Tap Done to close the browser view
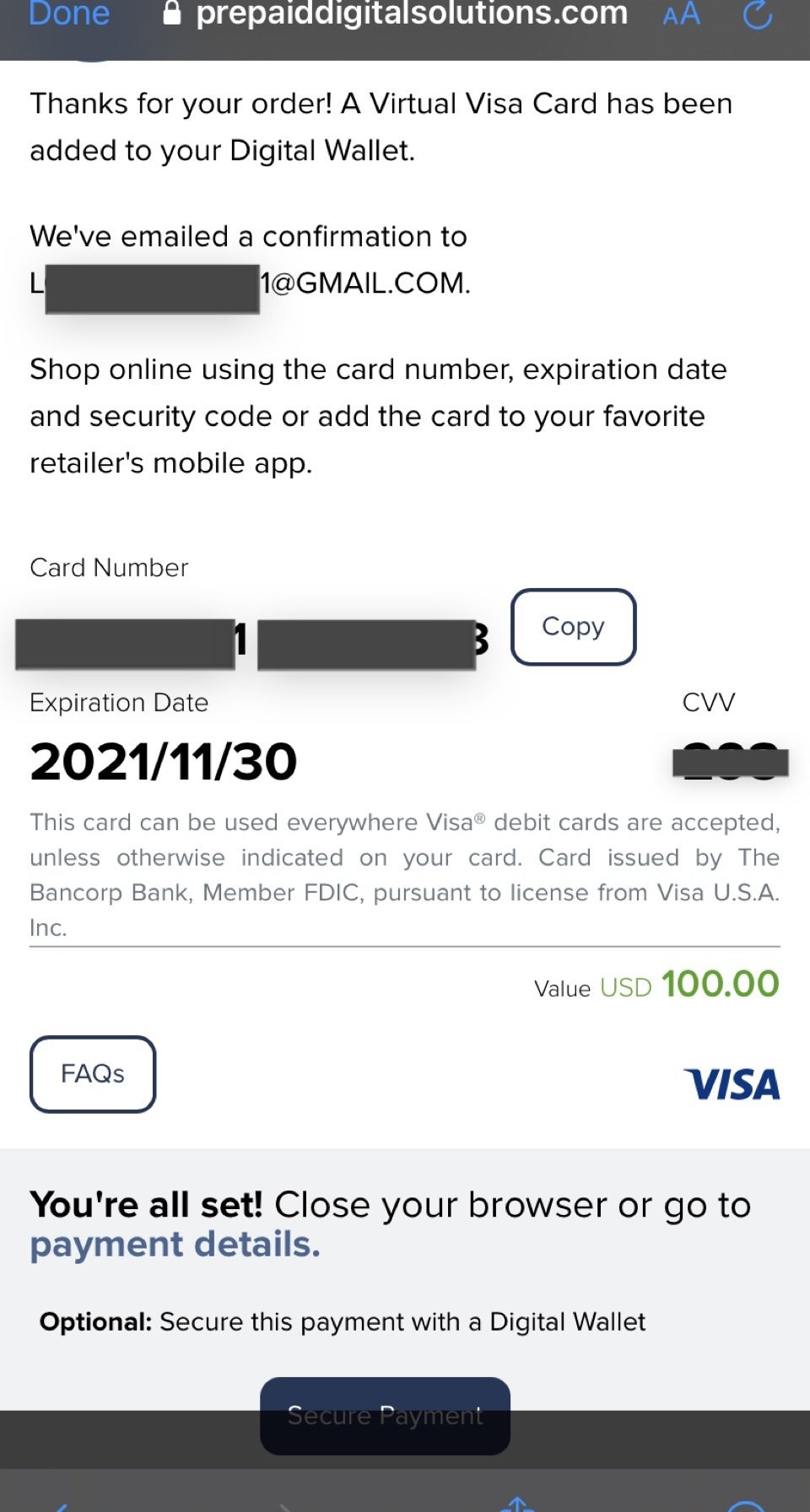The height and width of the screenshot is (1512, 810). [69, 15]
